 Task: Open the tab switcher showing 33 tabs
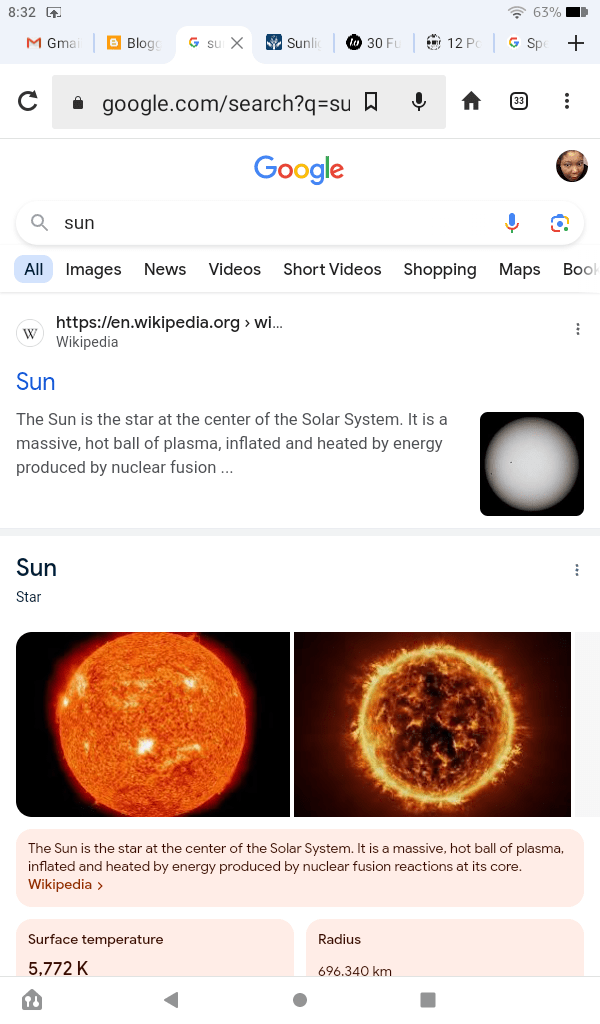518,101
